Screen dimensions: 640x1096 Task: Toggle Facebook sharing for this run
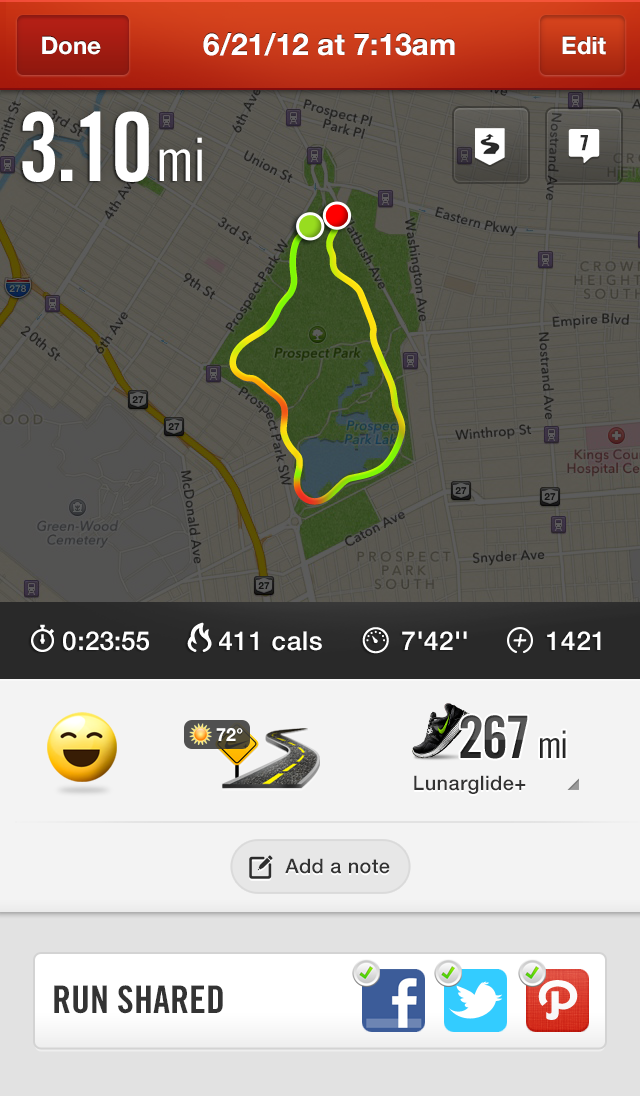[393, 1000]
